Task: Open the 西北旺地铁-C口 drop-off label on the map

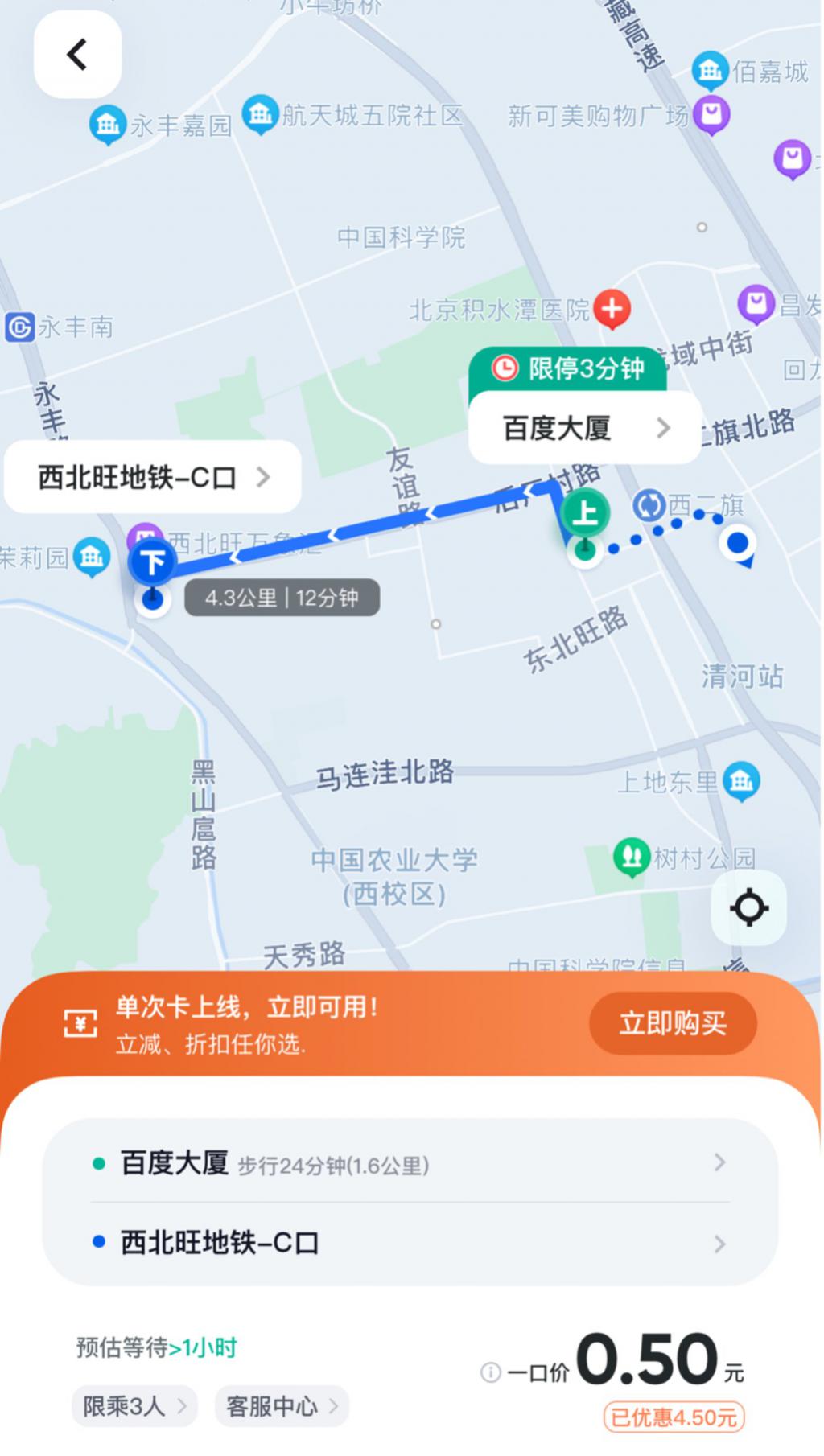Action: tap(153, 478)
